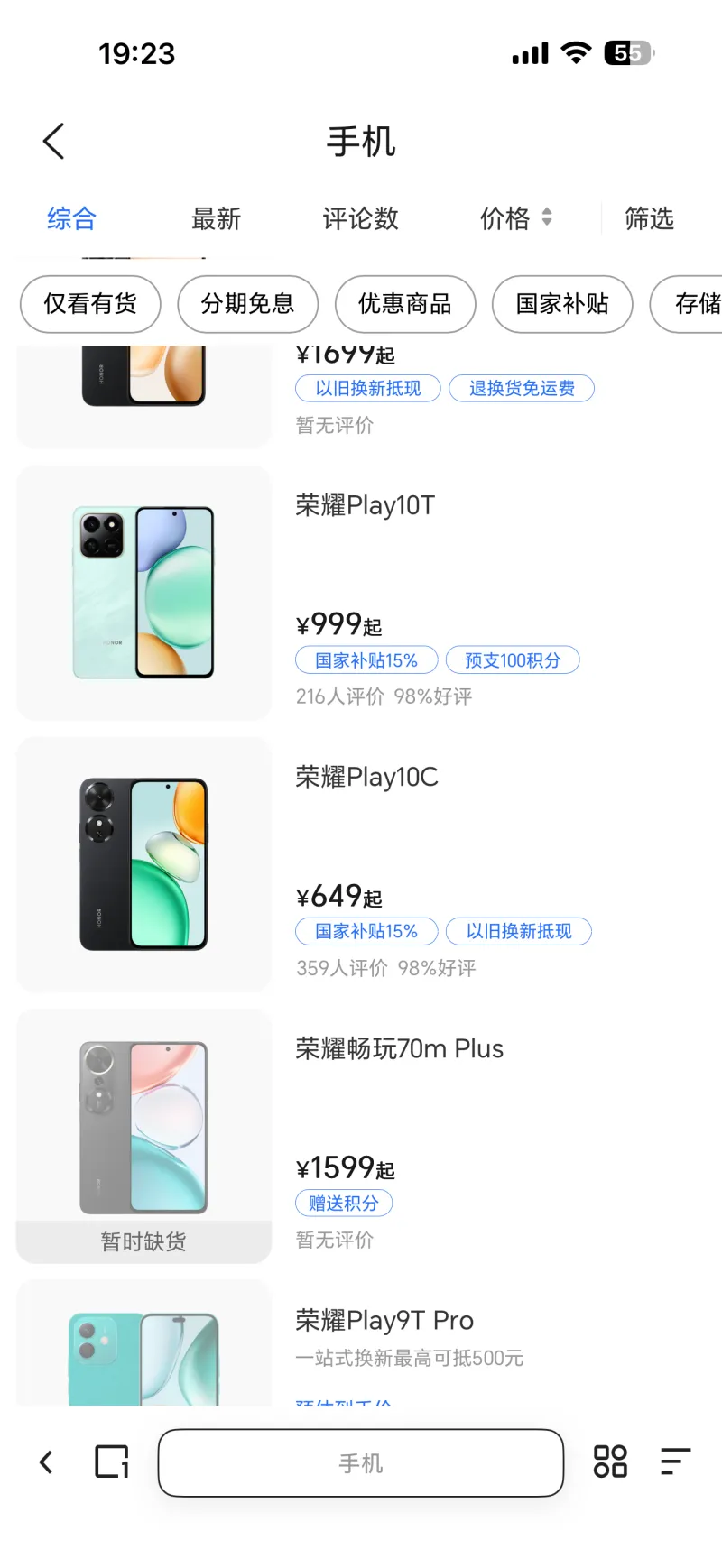
Task: Open the browser menu icon
Action: tap(675, 1462)
